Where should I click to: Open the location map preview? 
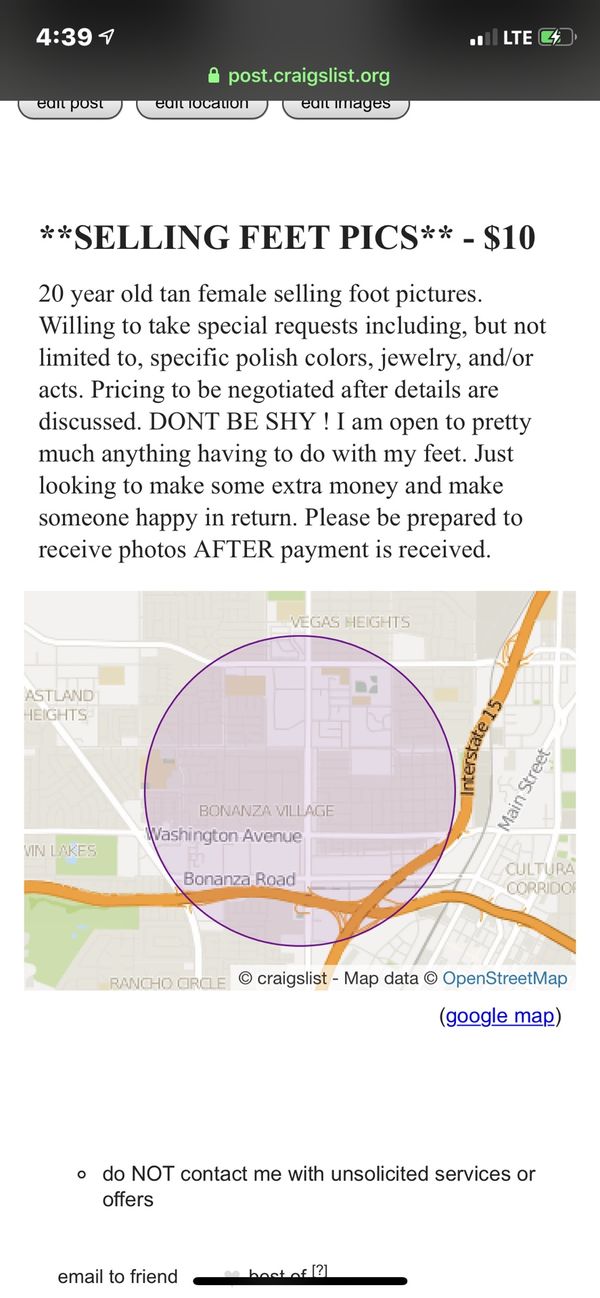tap(300, 790)
